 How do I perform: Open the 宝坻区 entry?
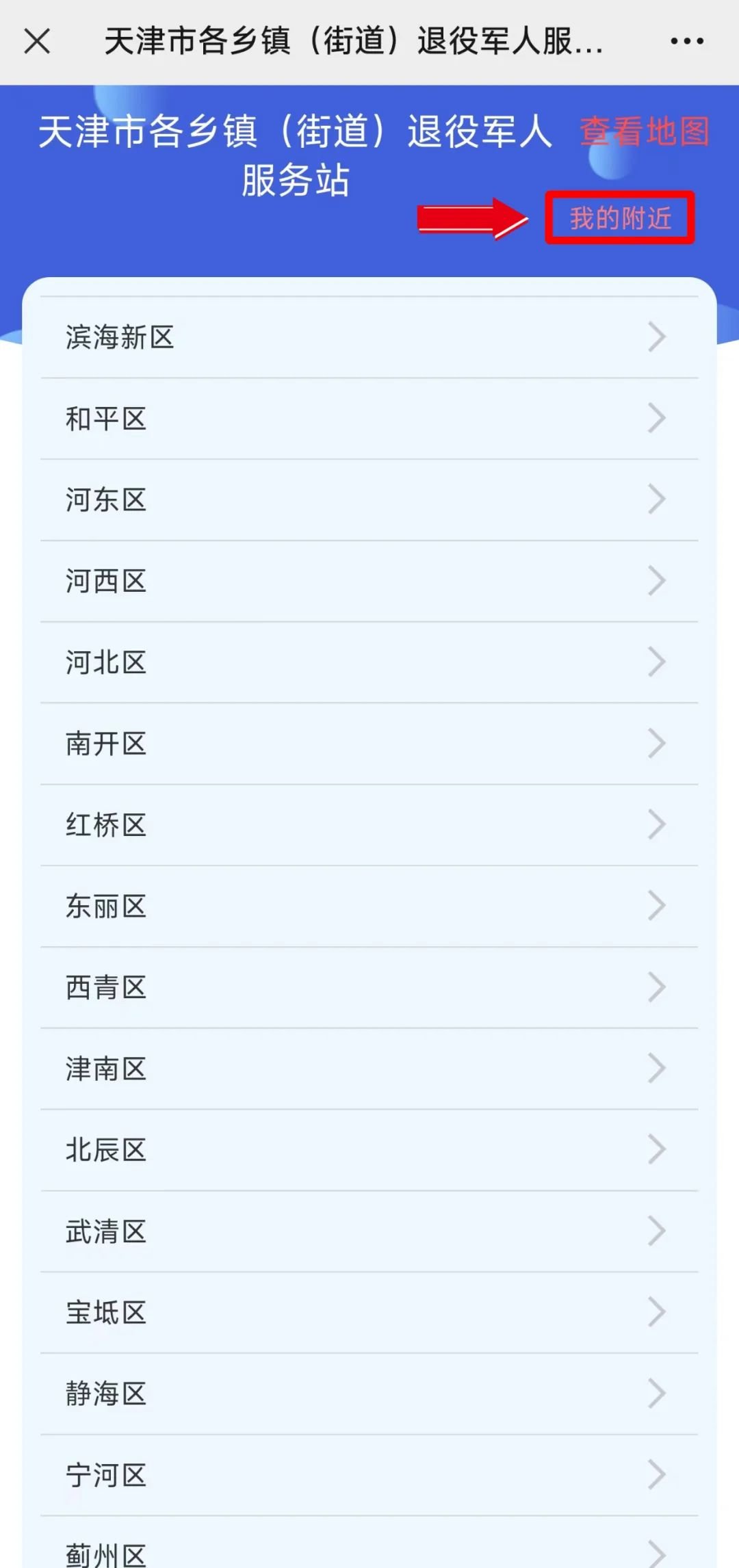click(x=369, y=1312)
